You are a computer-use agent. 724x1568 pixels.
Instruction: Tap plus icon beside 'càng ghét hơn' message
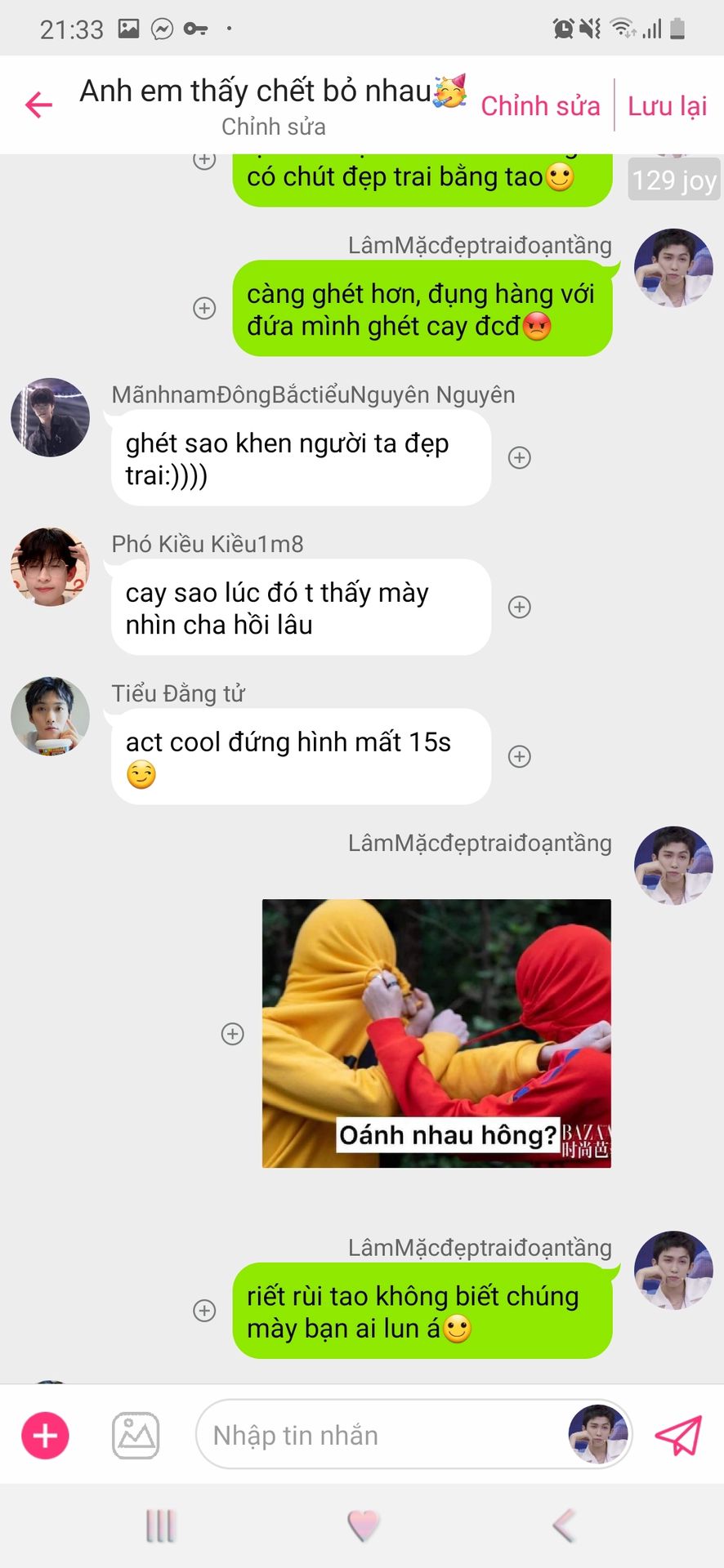coord(204,308)
